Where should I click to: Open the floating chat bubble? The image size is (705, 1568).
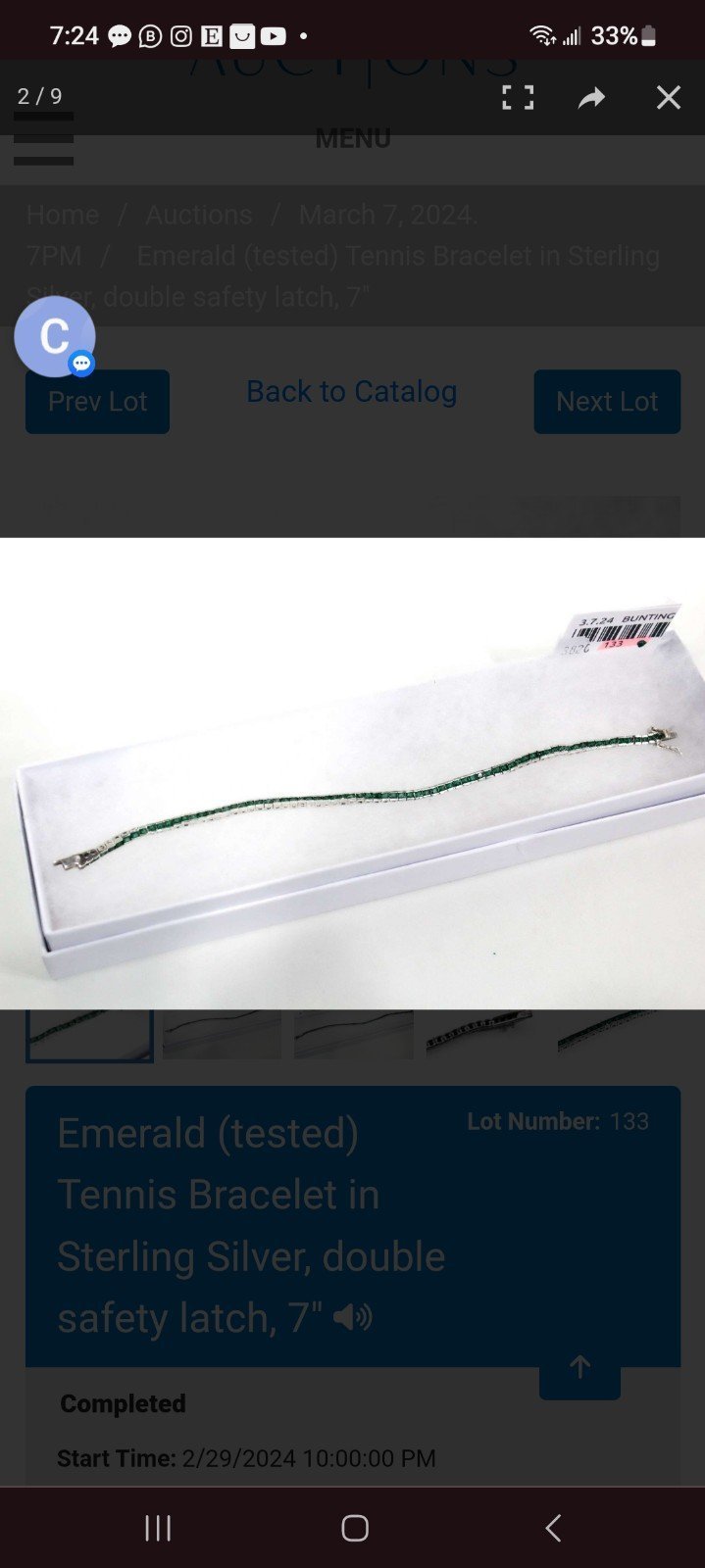click(x=55, y=336)
